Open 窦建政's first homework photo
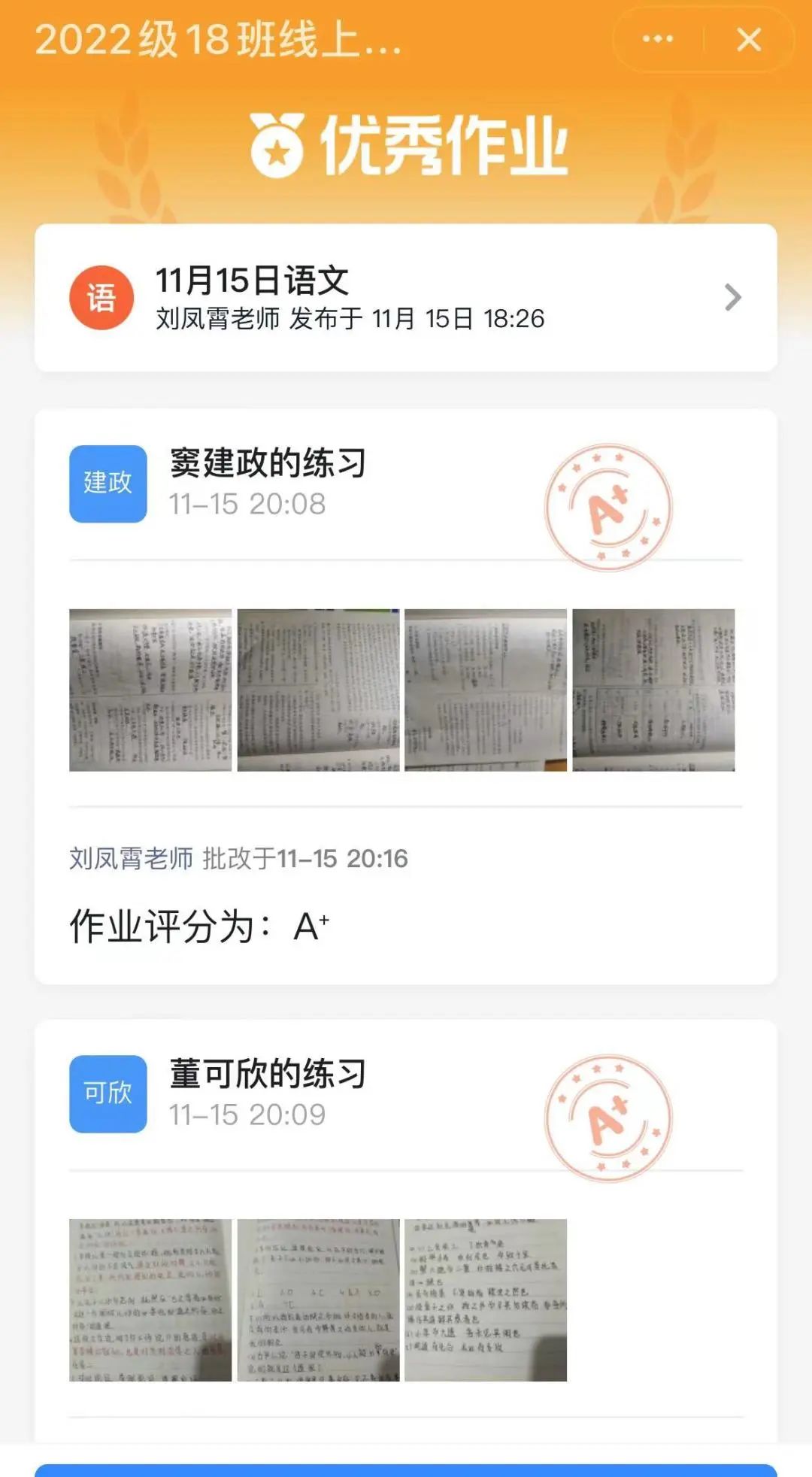 (x=150, y=690)
